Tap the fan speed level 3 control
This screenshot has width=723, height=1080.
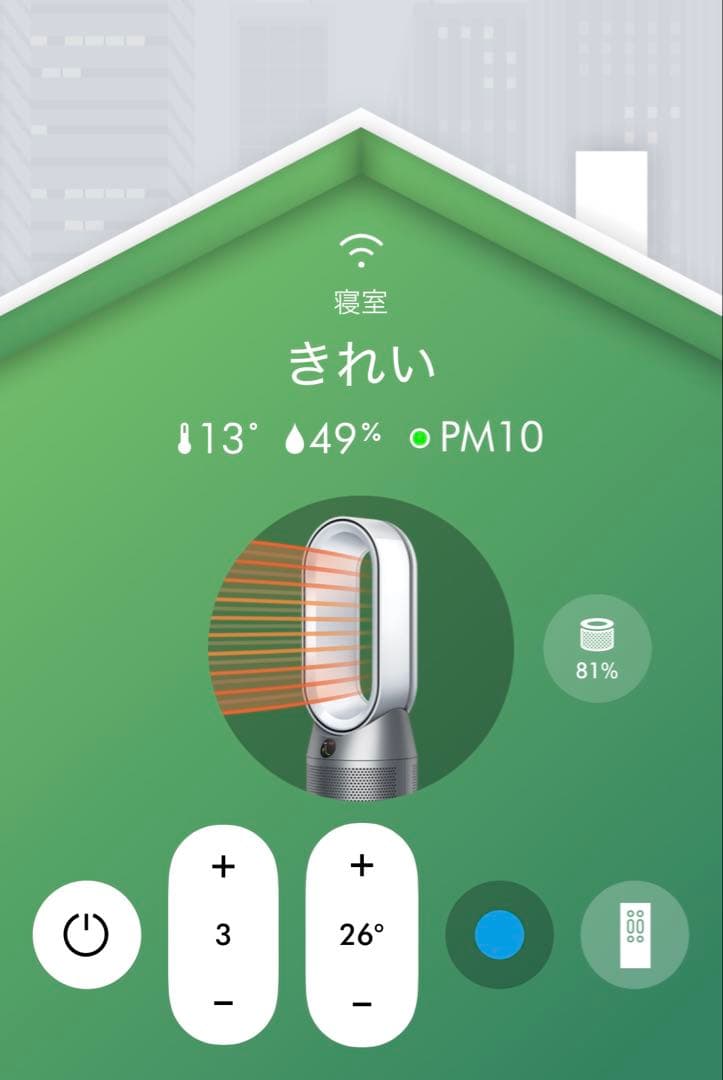point(225,932)
